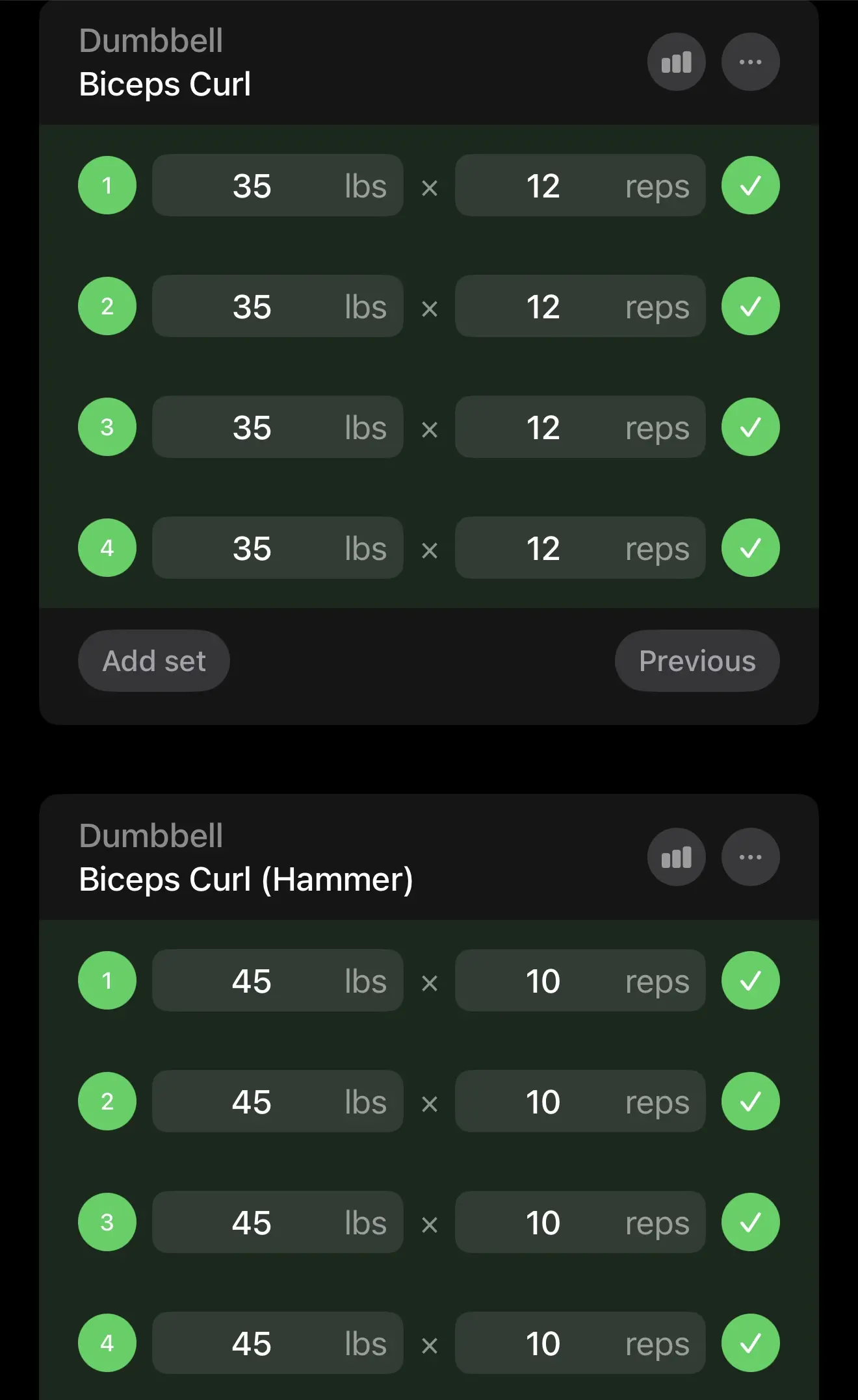
Task: Mark set 3 of Biceps Curl incomplete
Action: point(750,427)
